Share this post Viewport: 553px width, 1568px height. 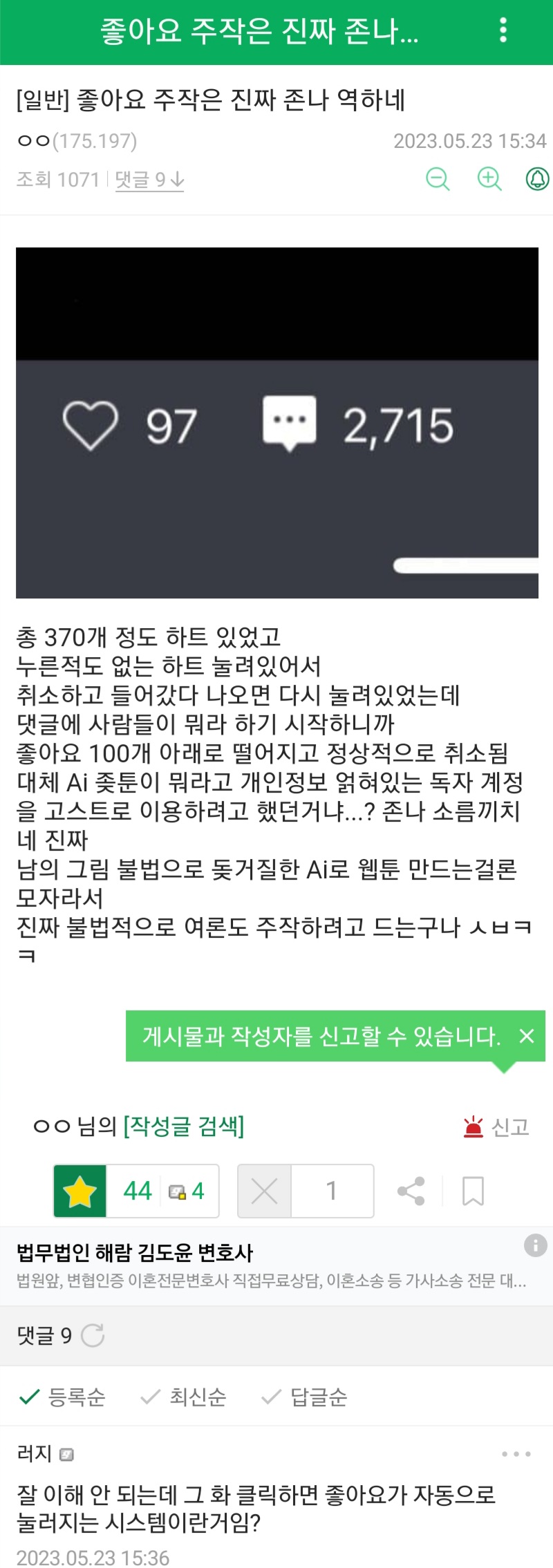[411, 1191]
